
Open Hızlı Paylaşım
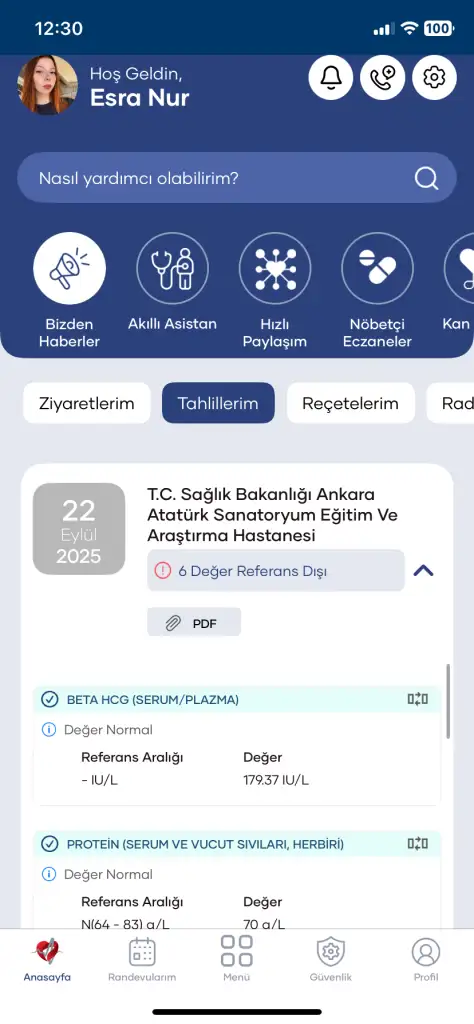pos(275,291)
